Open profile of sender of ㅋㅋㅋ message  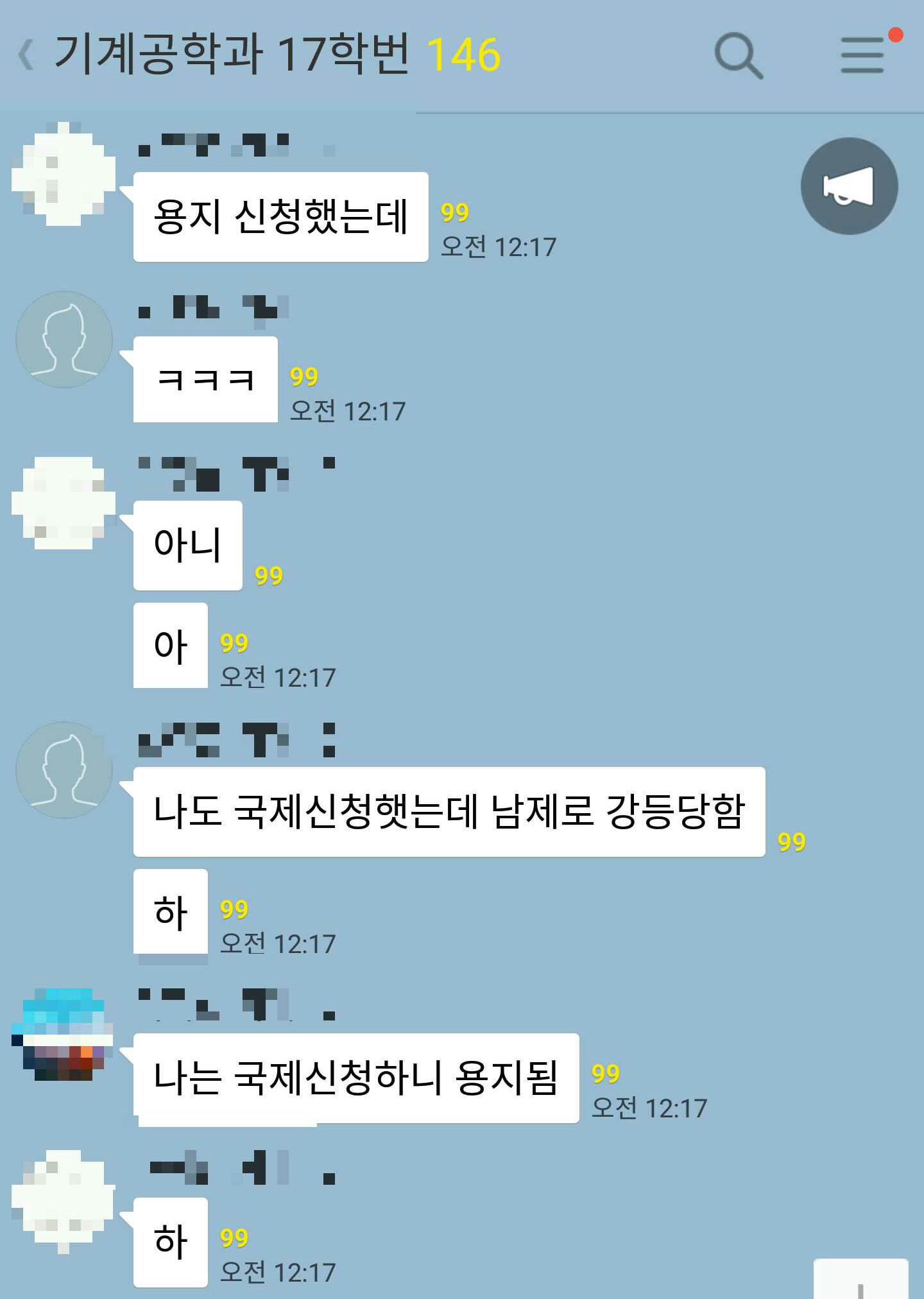tap(64, 340)
